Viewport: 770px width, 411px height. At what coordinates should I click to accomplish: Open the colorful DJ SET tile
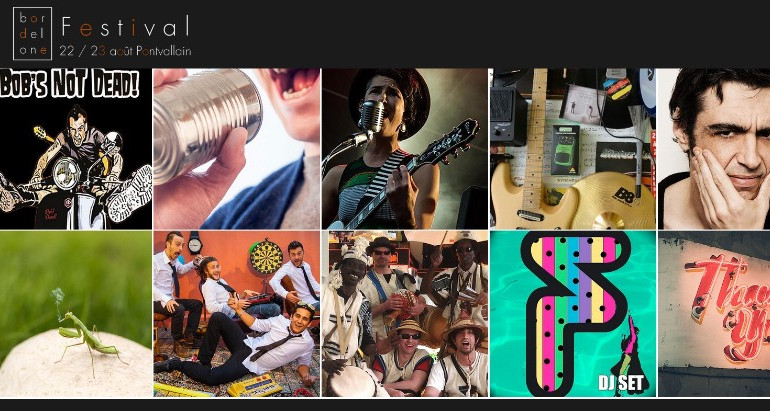tap(572, 314)
